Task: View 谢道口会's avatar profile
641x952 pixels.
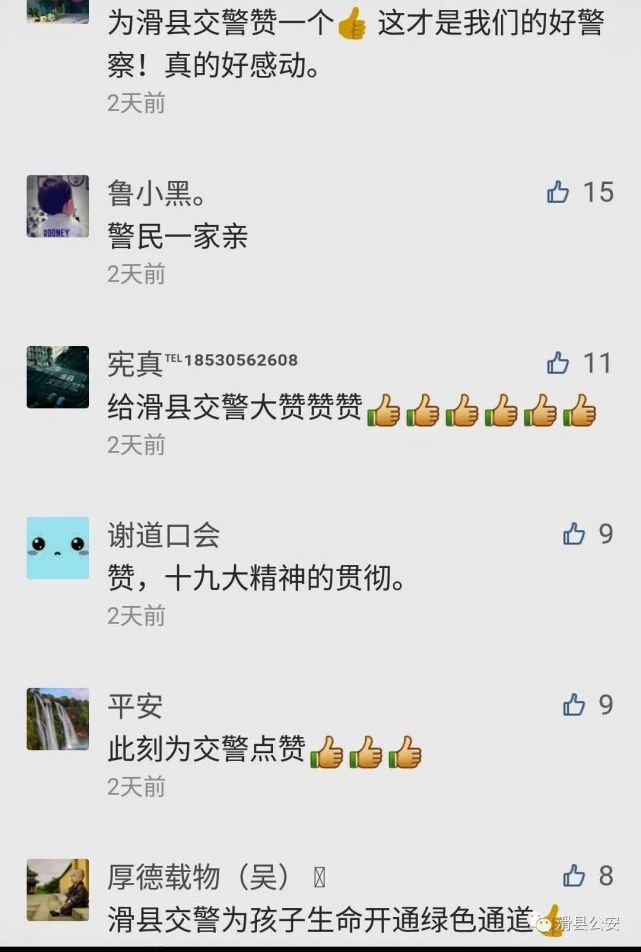Action: [x=57, y=548]
